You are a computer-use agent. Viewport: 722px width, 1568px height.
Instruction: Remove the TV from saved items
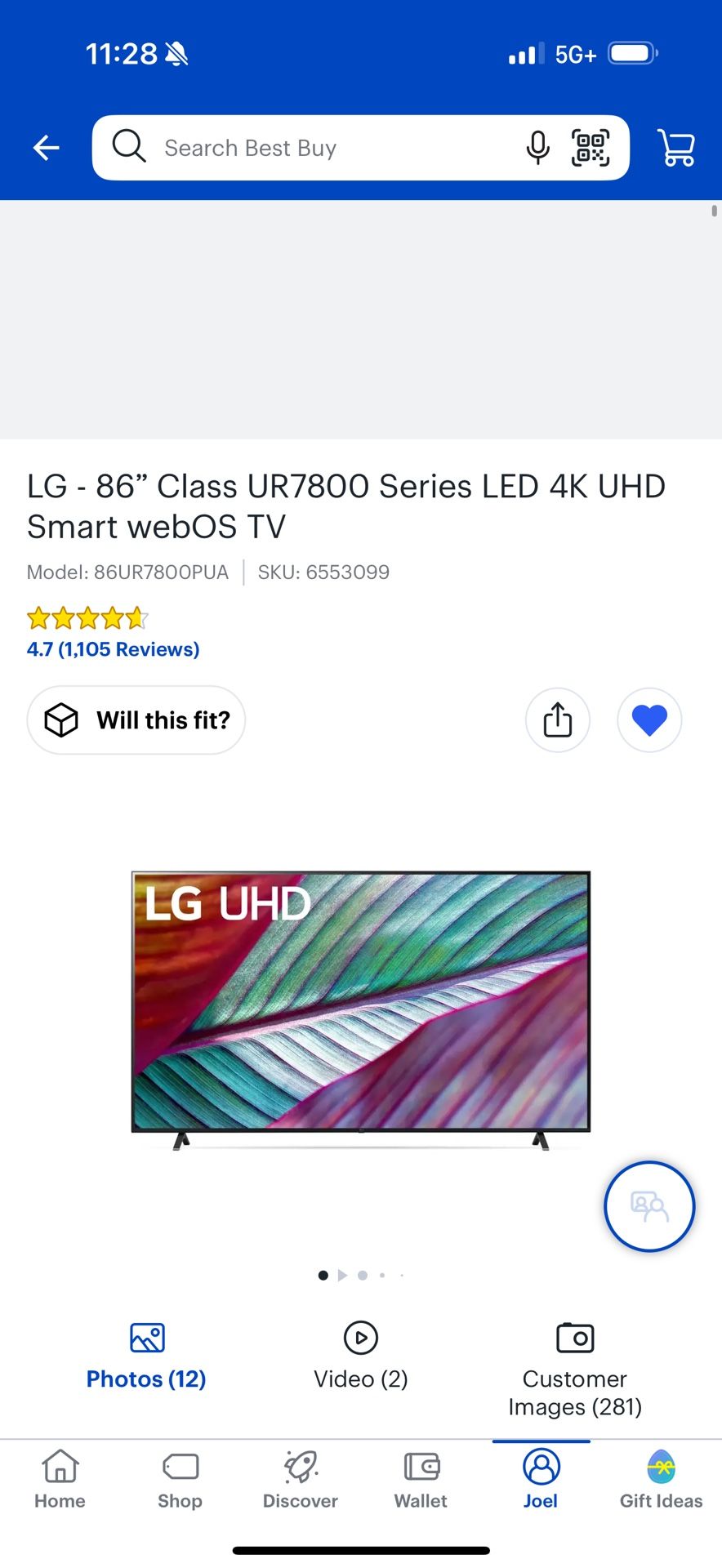coord(649,720)
